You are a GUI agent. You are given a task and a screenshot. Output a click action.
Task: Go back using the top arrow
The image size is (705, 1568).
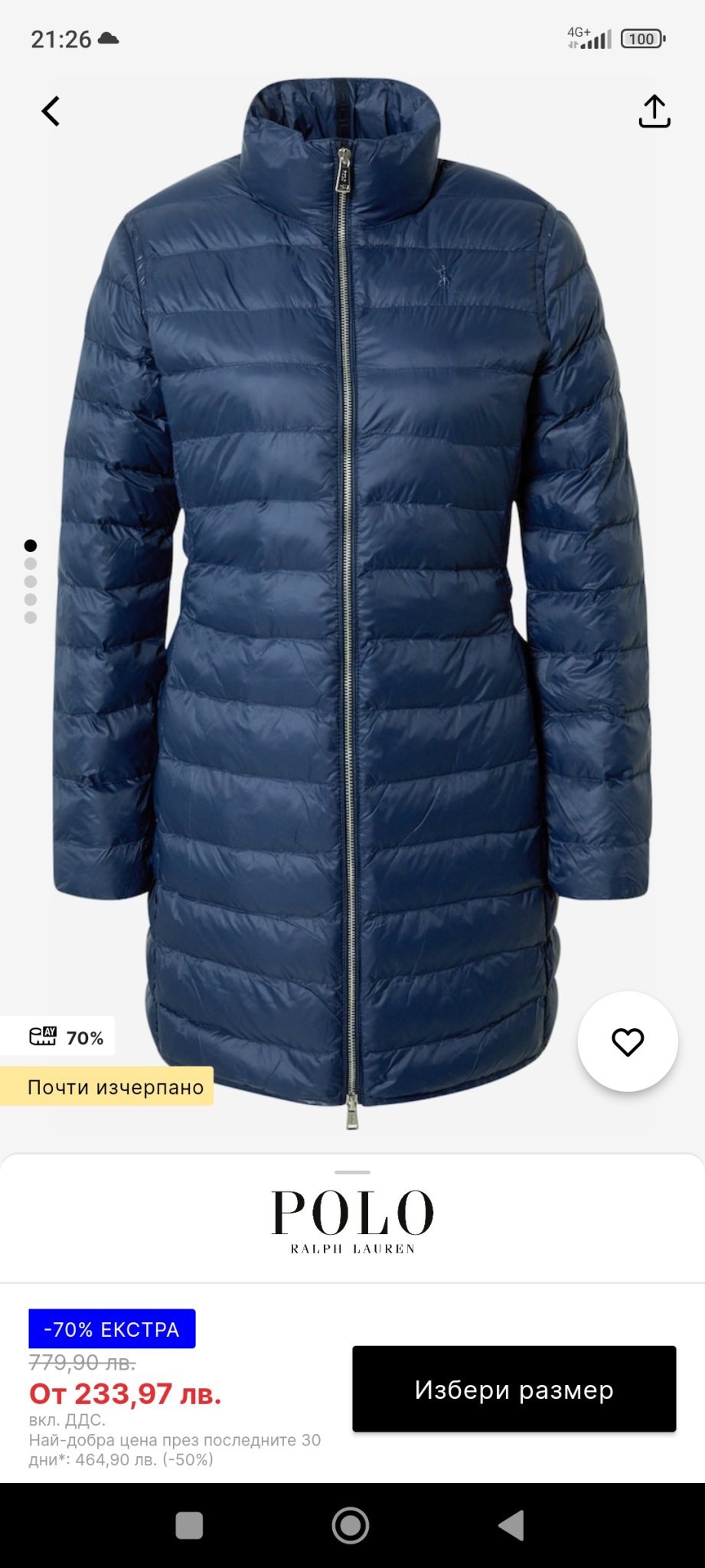point(51,112)
